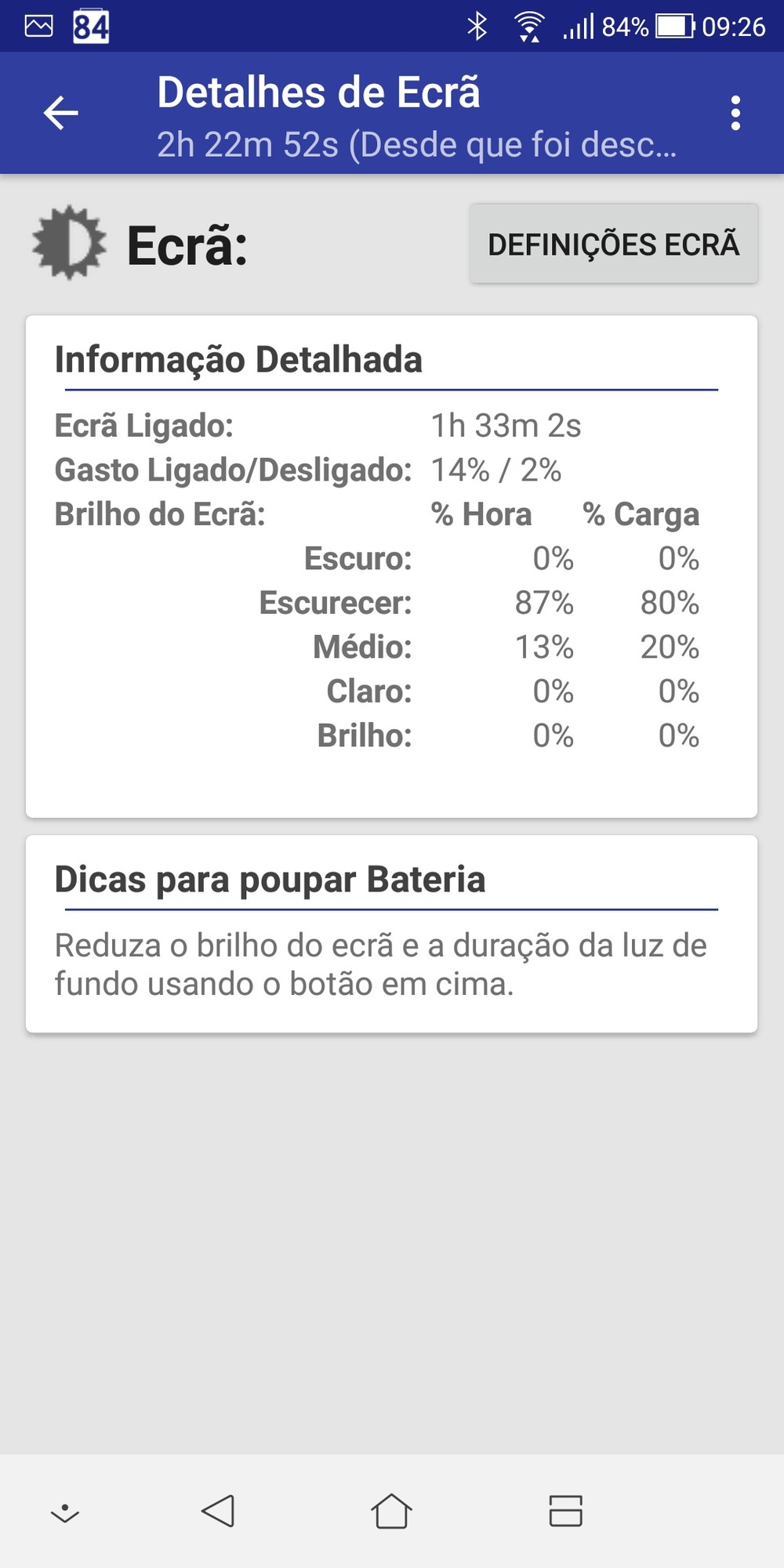Open the three-dot overflow menu
Screen dimensions: 784x1568
click(735, 113)
